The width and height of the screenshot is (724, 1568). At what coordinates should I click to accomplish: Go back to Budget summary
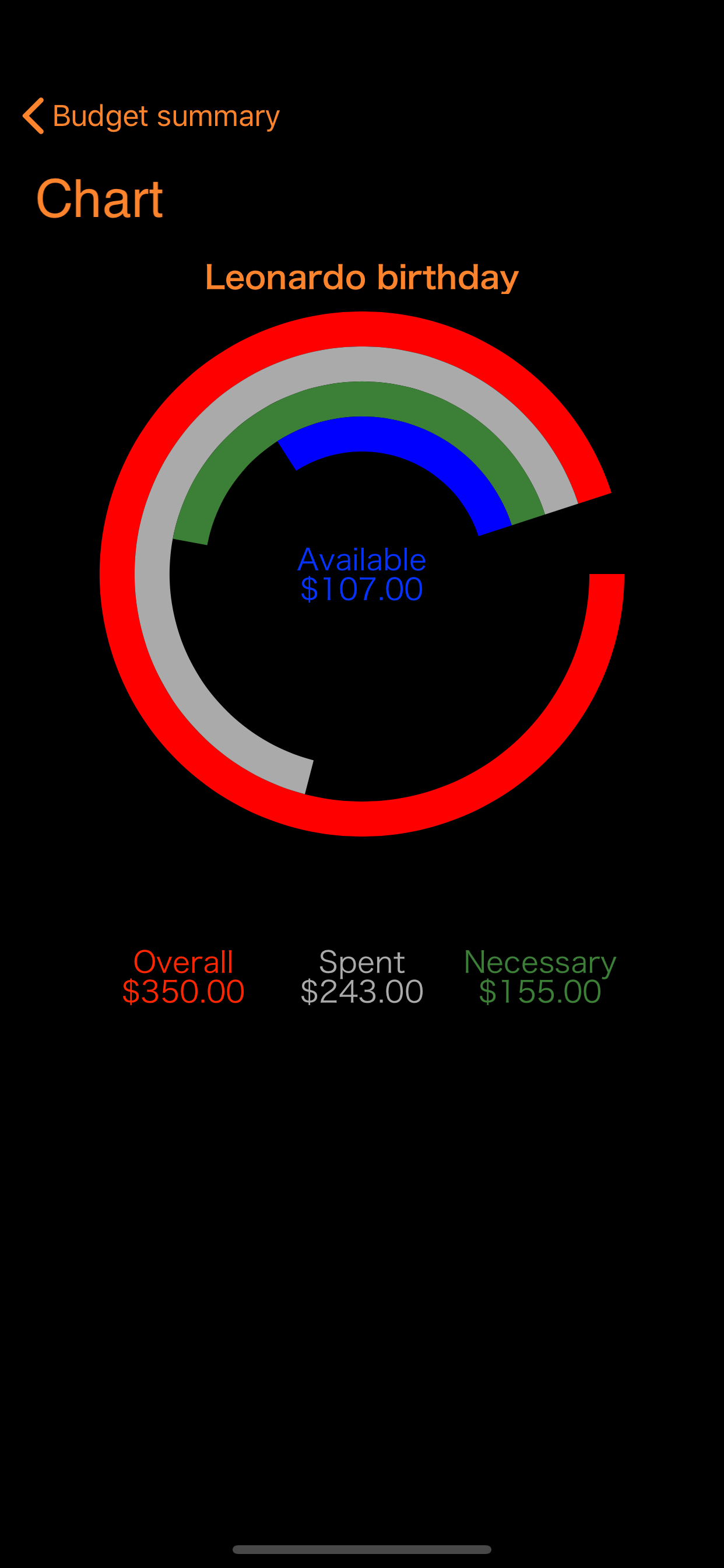tap(150, 116)
